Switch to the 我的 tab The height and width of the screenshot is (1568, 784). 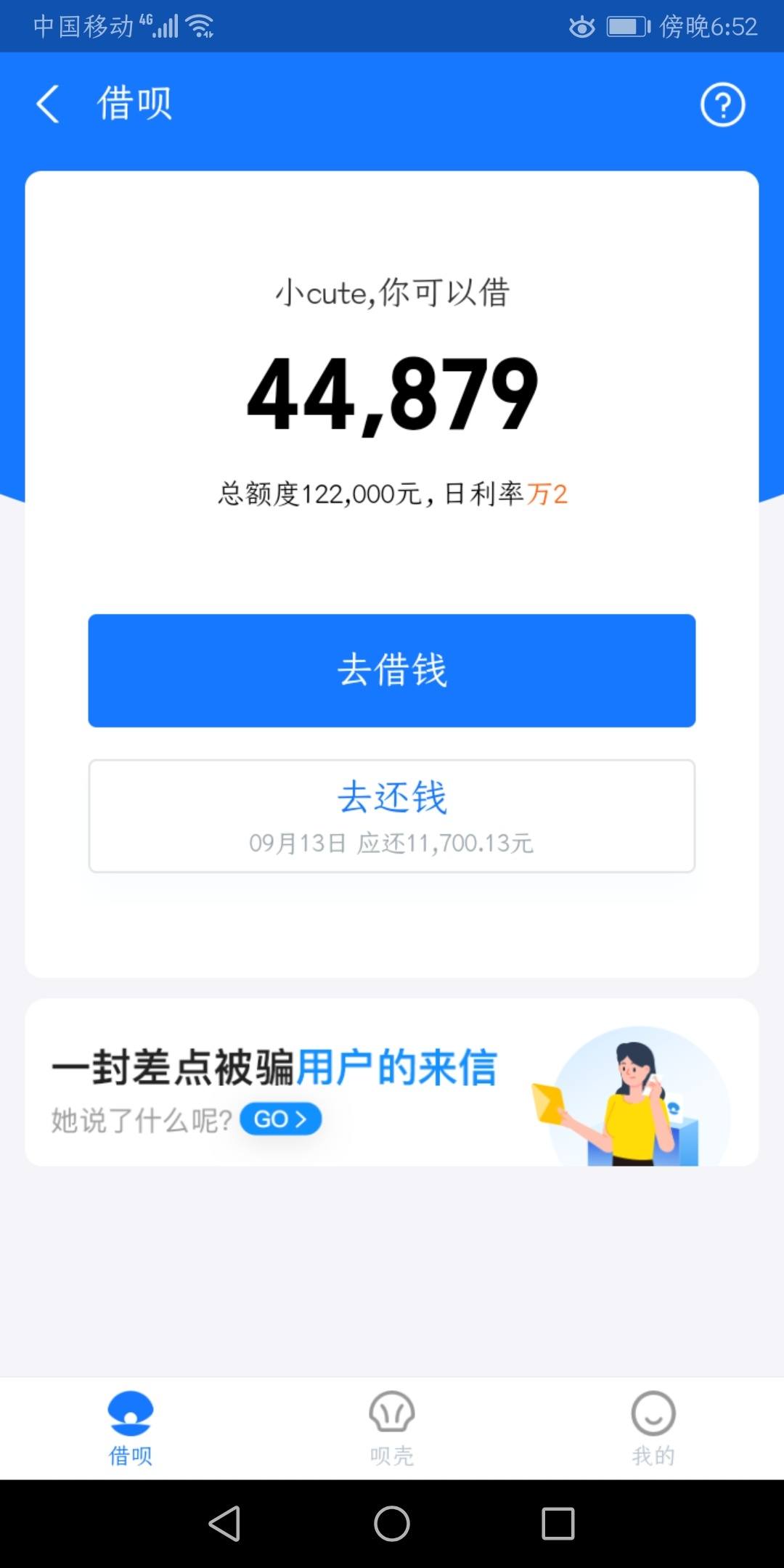653,1429
